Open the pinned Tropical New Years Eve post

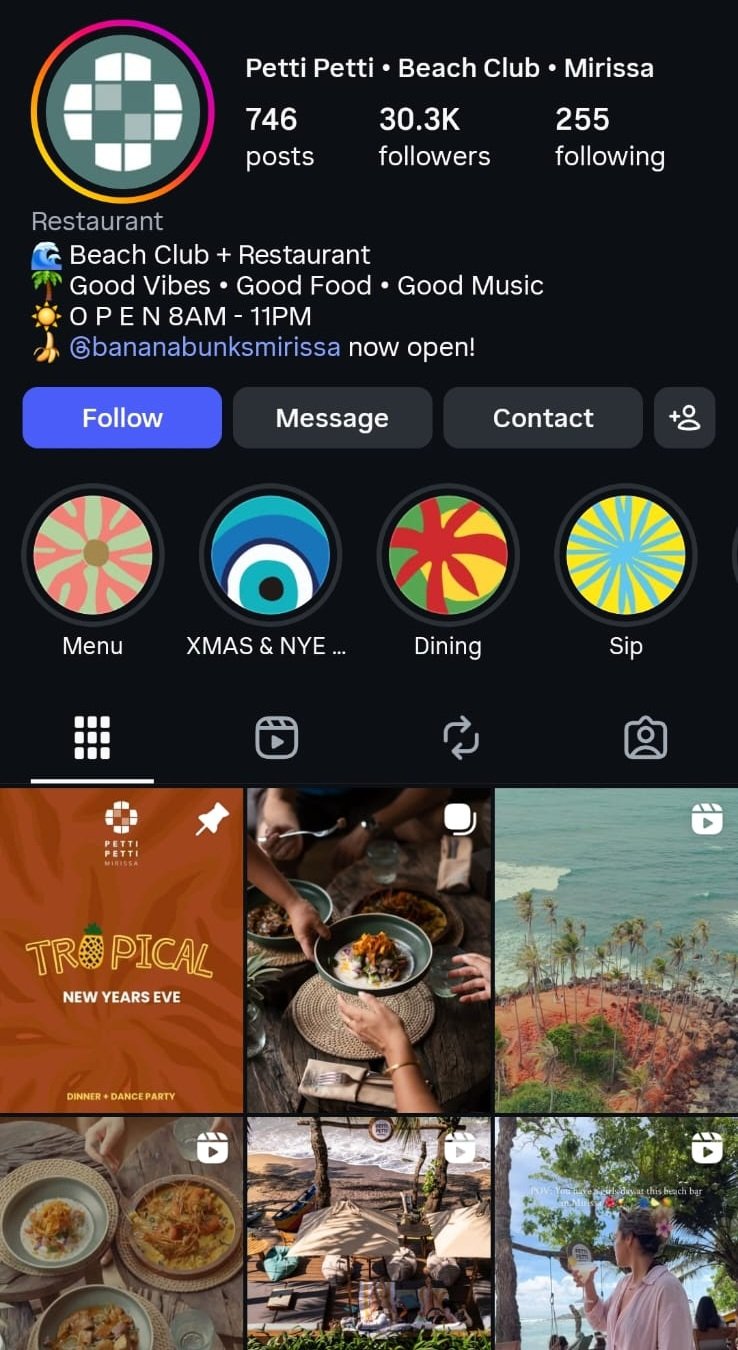(x=122, y=950)
